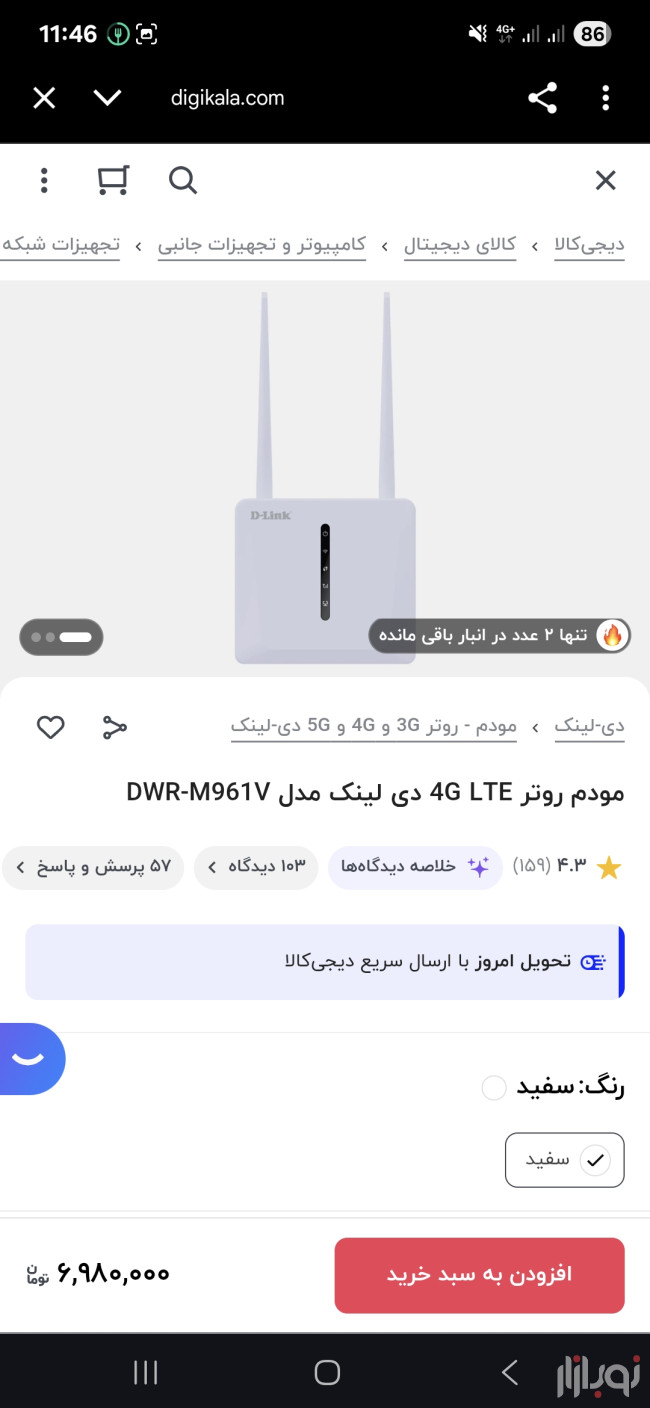Open کامپیوتر و تجهیزات جانبی breadcrumb
This screenshot has height=1408, width=650.
point(262,244)
